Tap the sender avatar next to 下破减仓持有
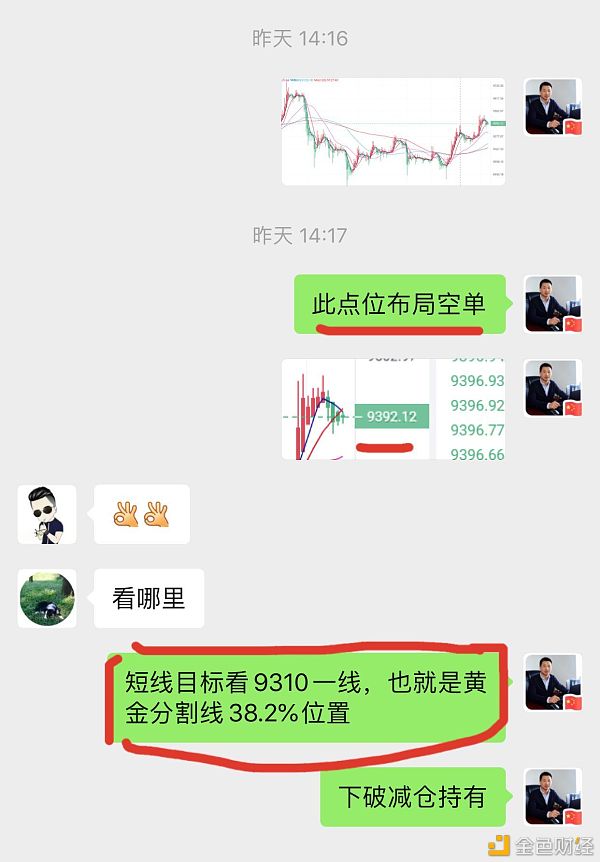 (552, 796)
